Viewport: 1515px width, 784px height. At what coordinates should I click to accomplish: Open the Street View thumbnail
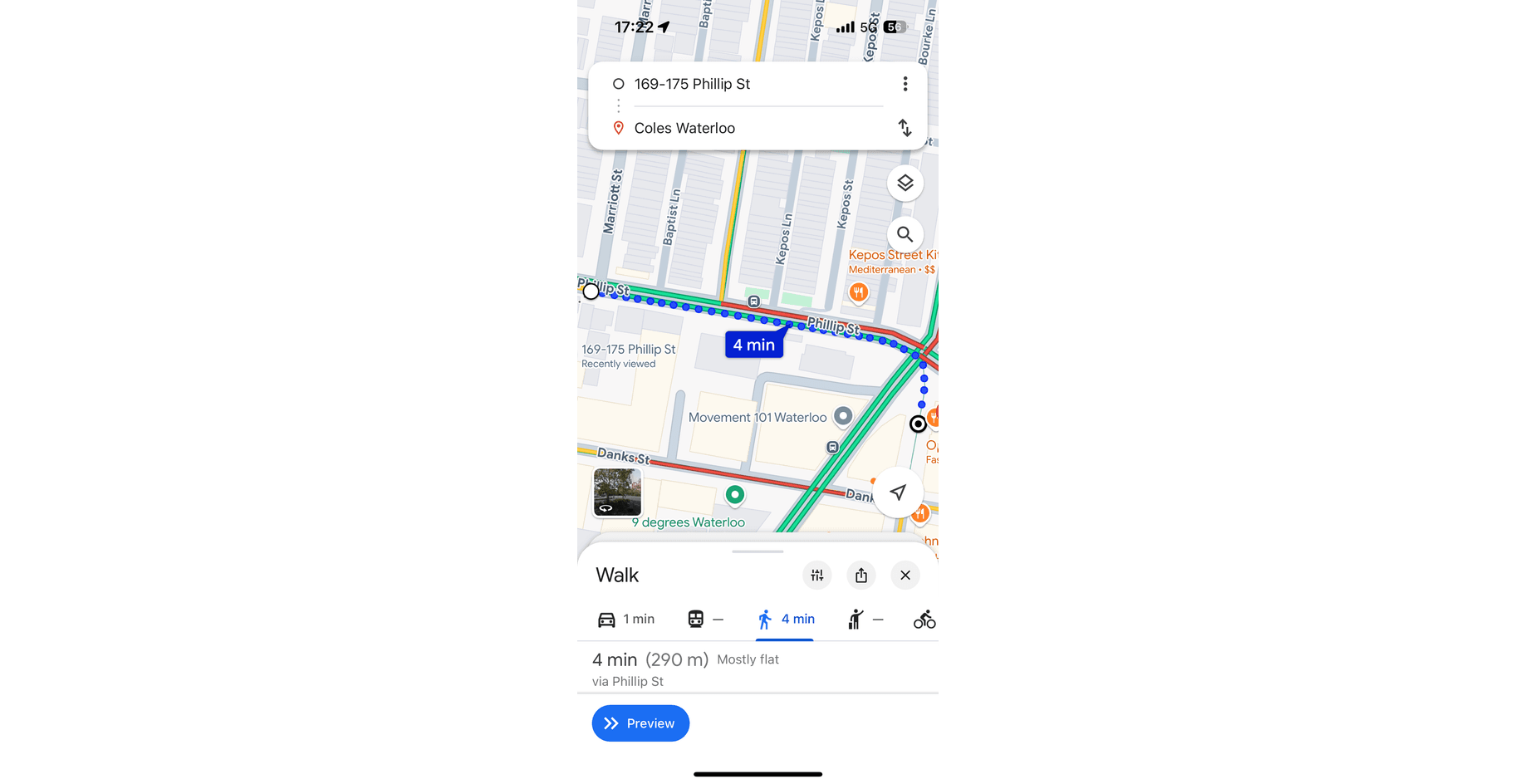[617, 492]
